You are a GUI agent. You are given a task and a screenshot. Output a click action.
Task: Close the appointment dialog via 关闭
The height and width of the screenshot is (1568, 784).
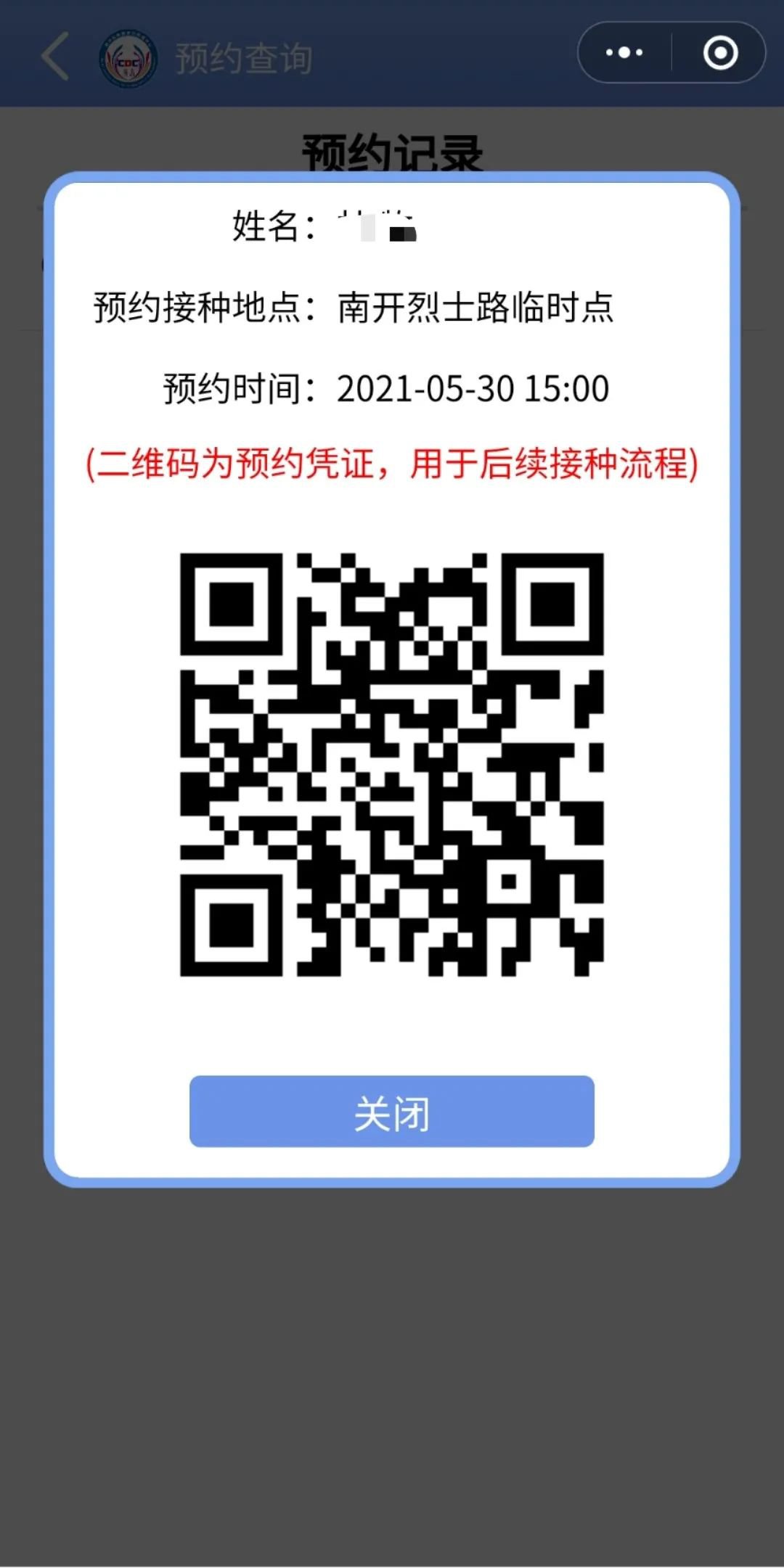[x=391, y=1112]
